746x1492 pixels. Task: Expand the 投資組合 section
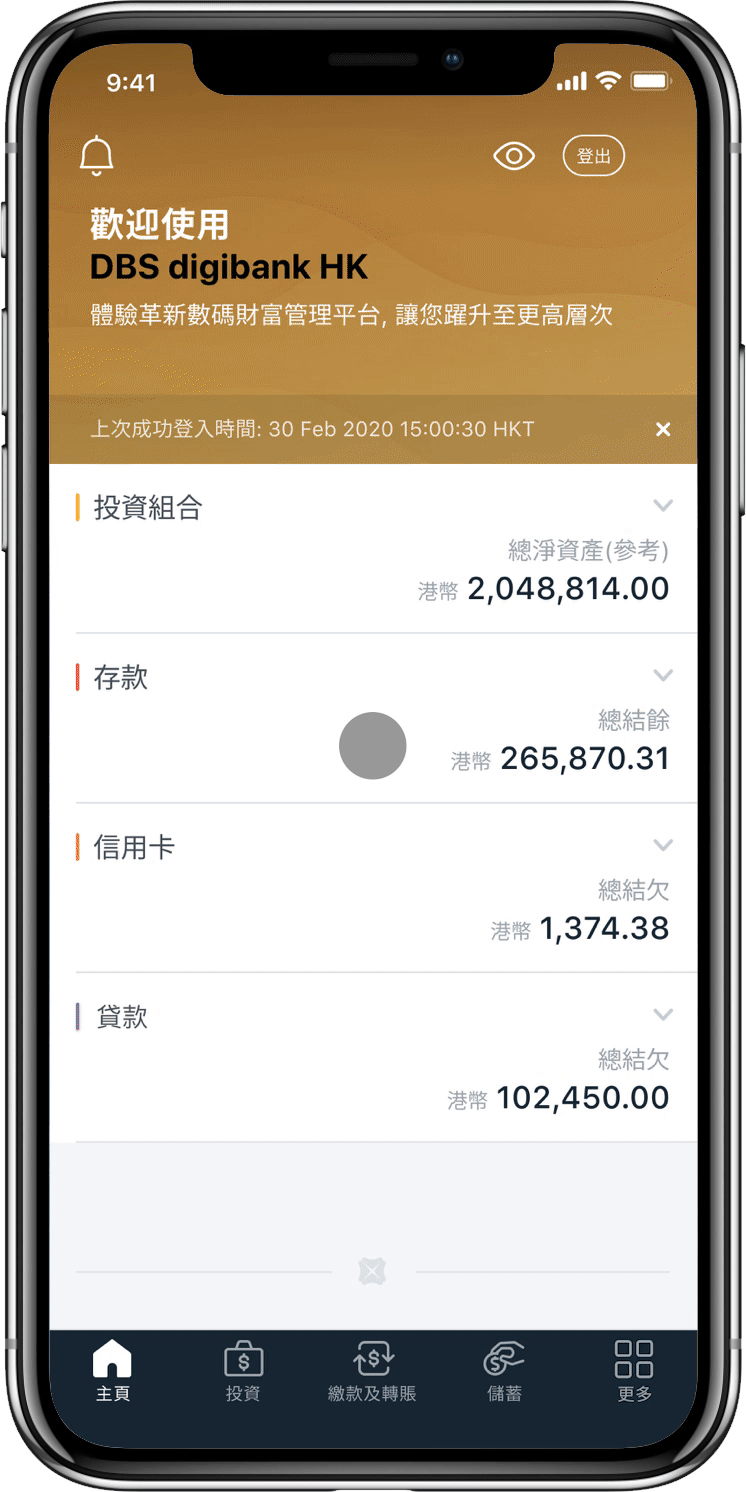[x=662, y=506]
